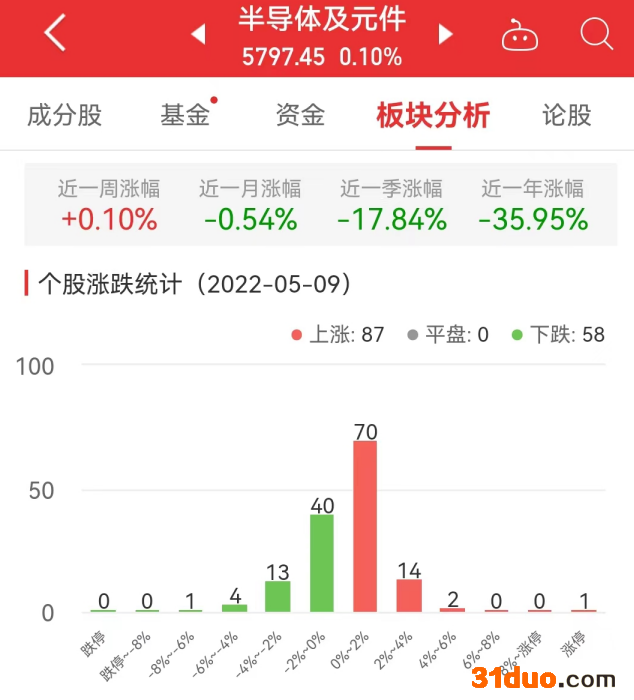Go back using the top-left arrow
The image size is (634, 700).
click(x=56, y=34)
